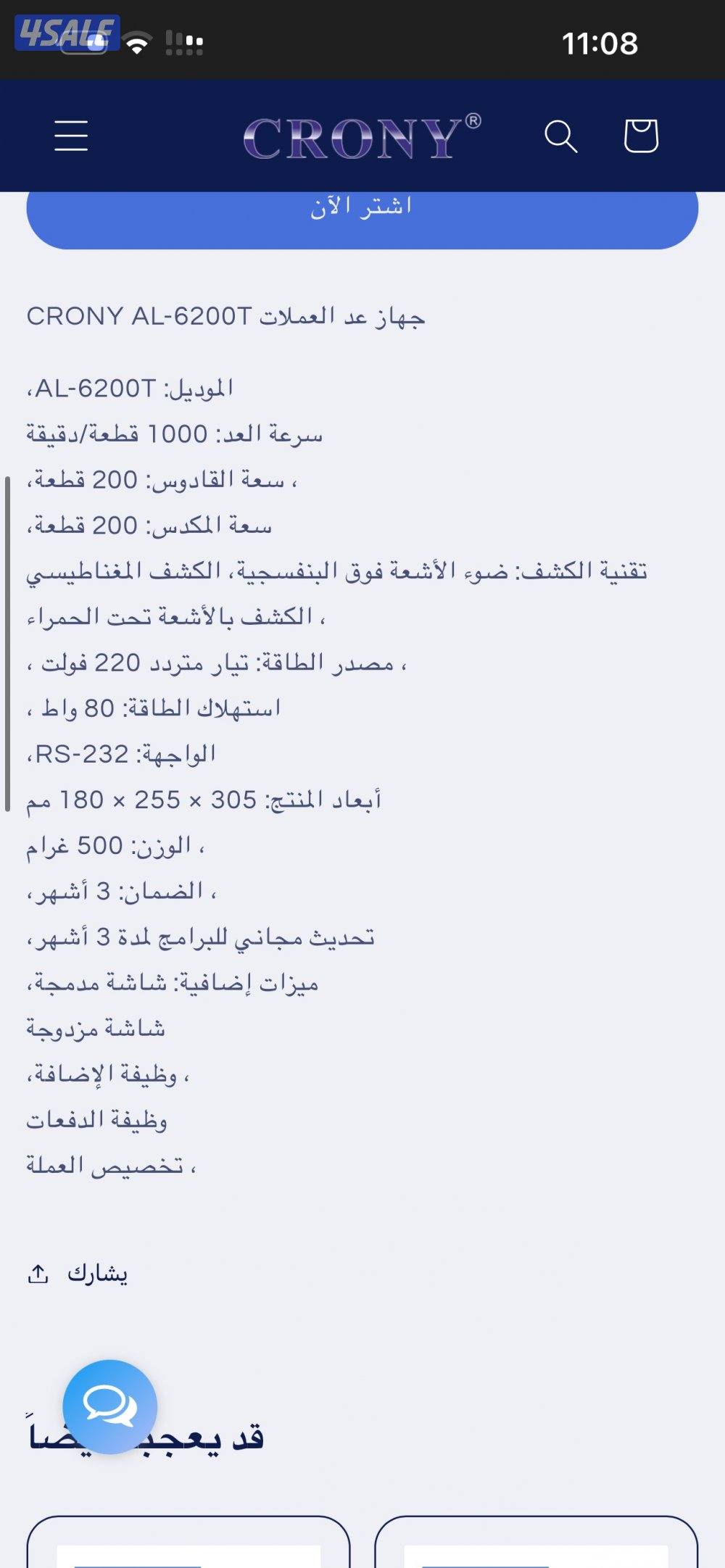Open the hamburger navigation menu
The image size is (725, 1568).
point(70,136)
